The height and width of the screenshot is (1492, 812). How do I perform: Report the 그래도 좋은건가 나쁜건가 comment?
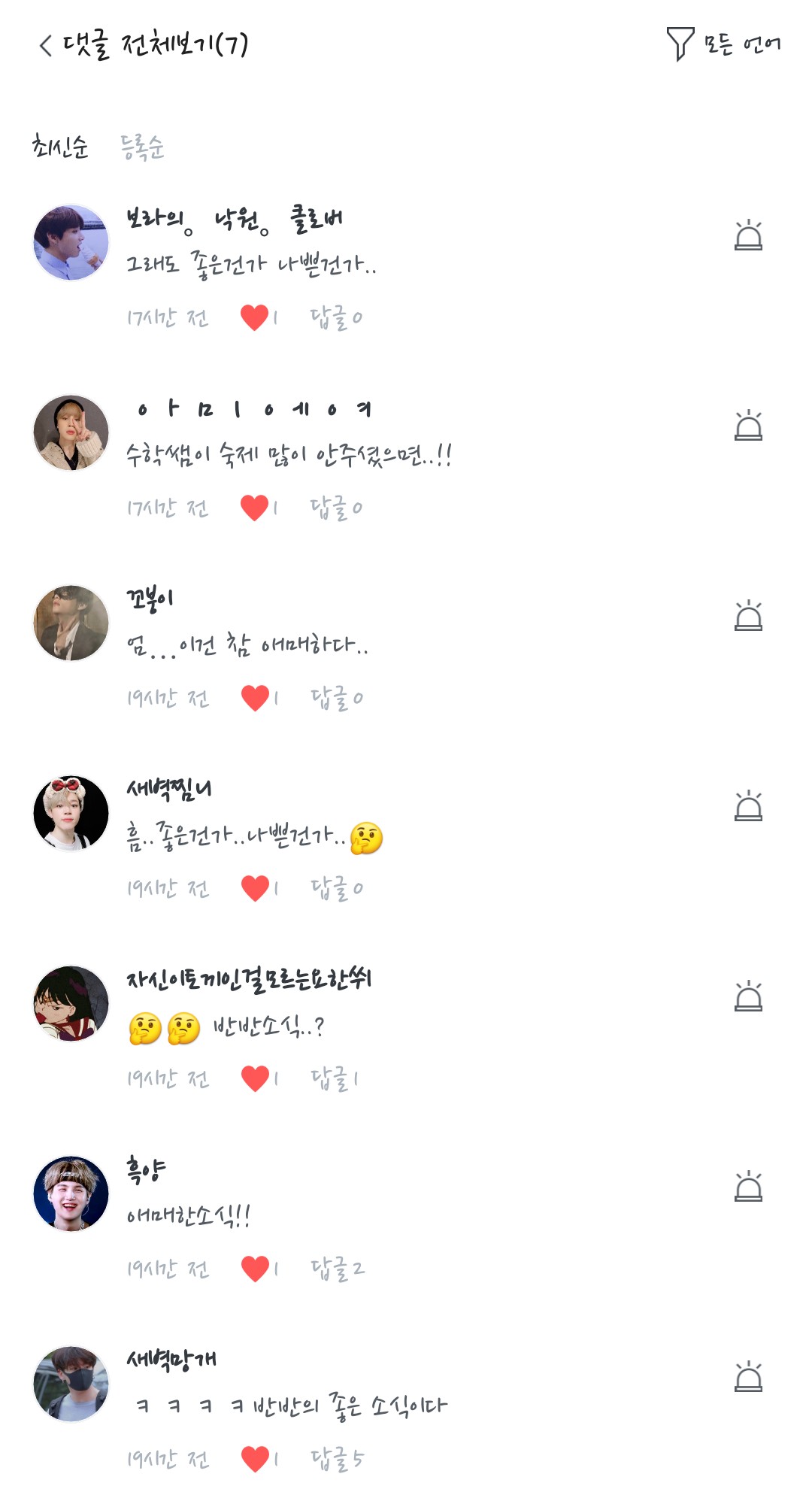tap(748, 235)
